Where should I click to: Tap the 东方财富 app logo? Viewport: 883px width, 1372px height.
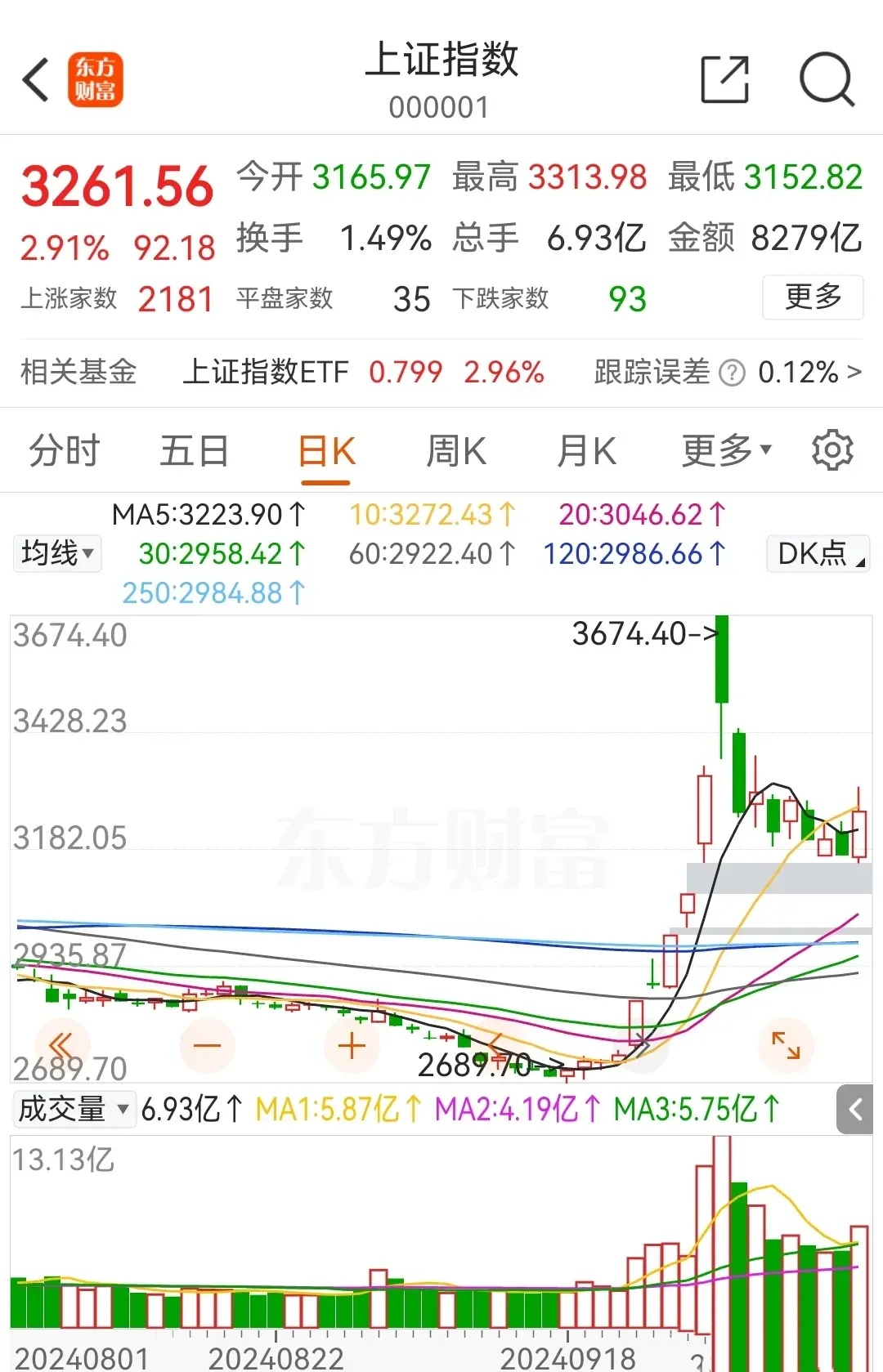(x=96, y=78)
